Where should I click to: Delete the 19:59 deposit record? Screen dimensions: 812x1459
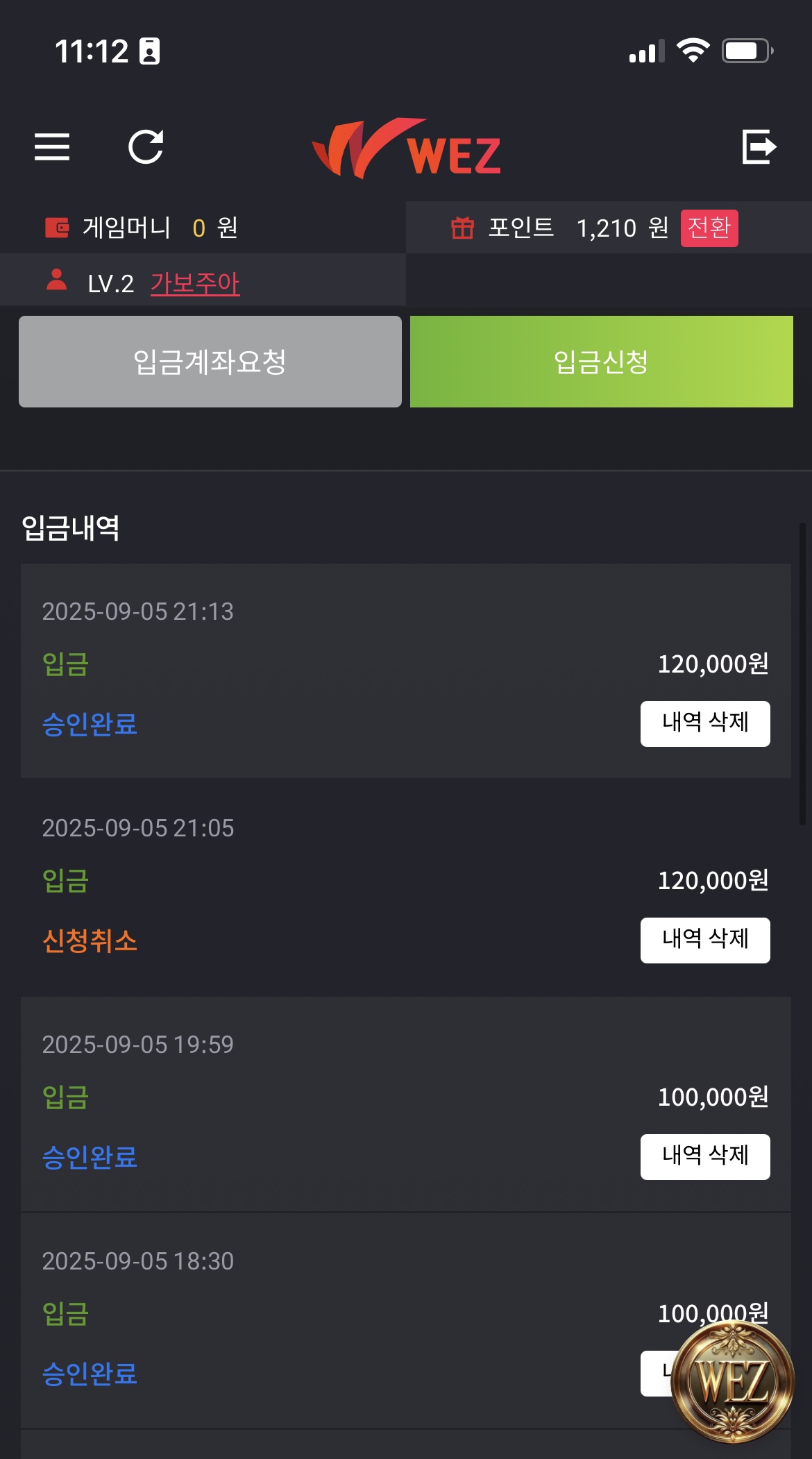coord(704,1156)
